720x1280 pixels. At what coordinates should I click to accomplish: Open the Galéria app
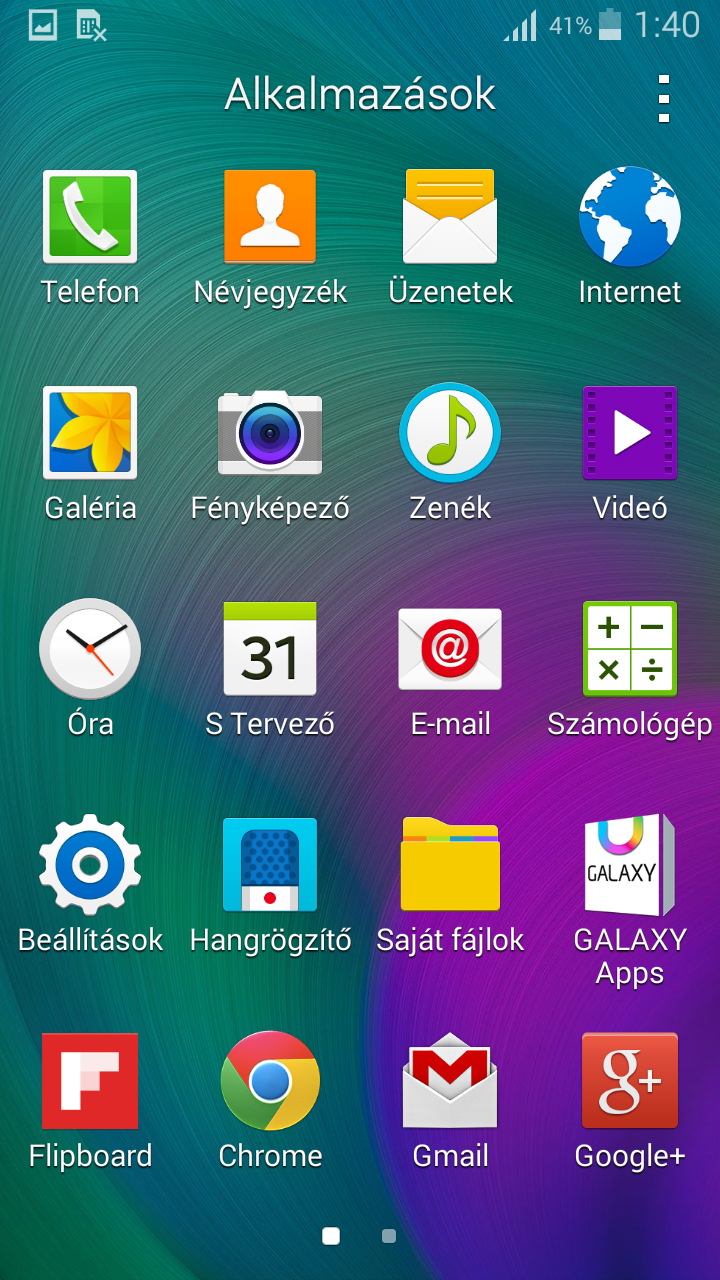tap(90, 433)
